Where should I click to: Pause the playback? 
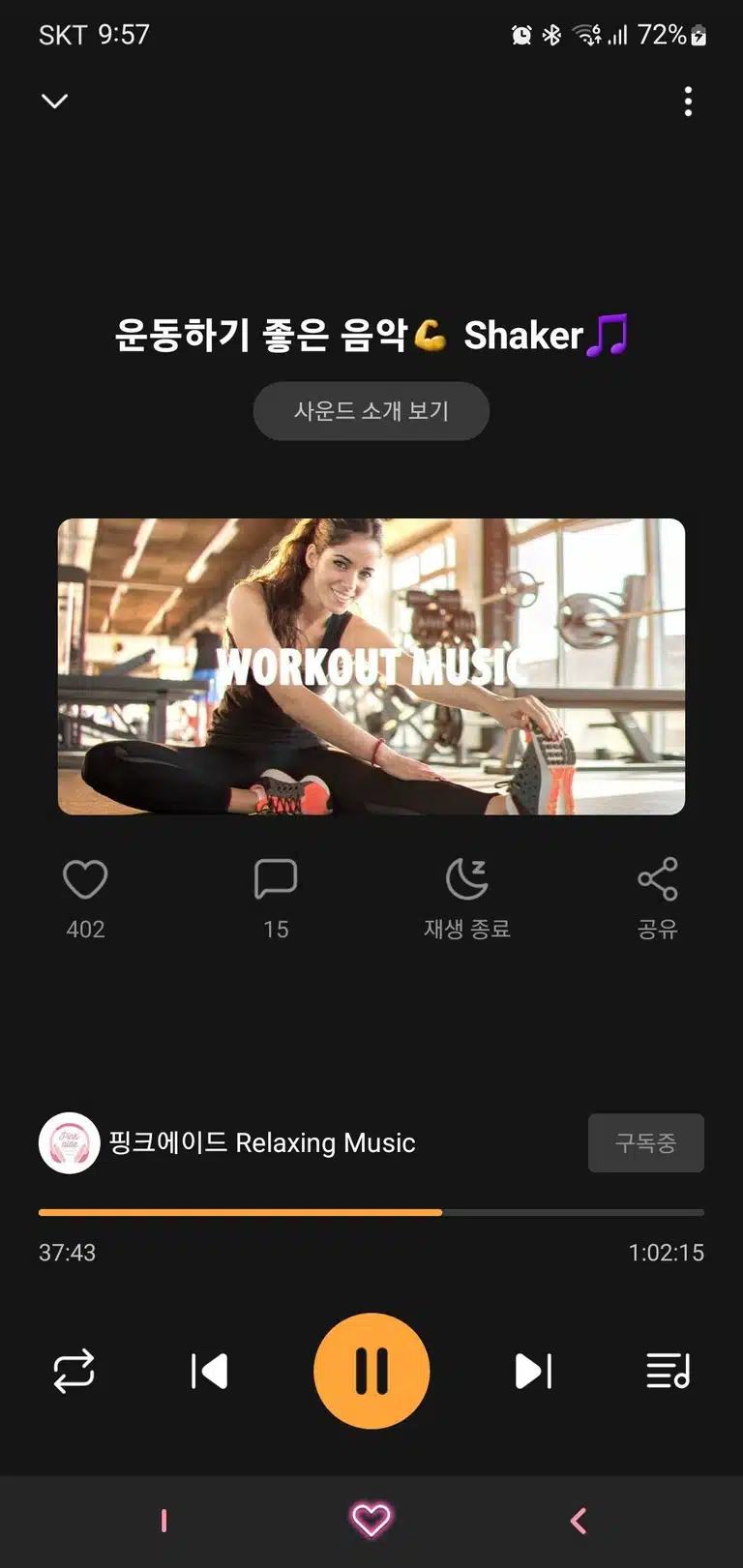pos(371,1371)
